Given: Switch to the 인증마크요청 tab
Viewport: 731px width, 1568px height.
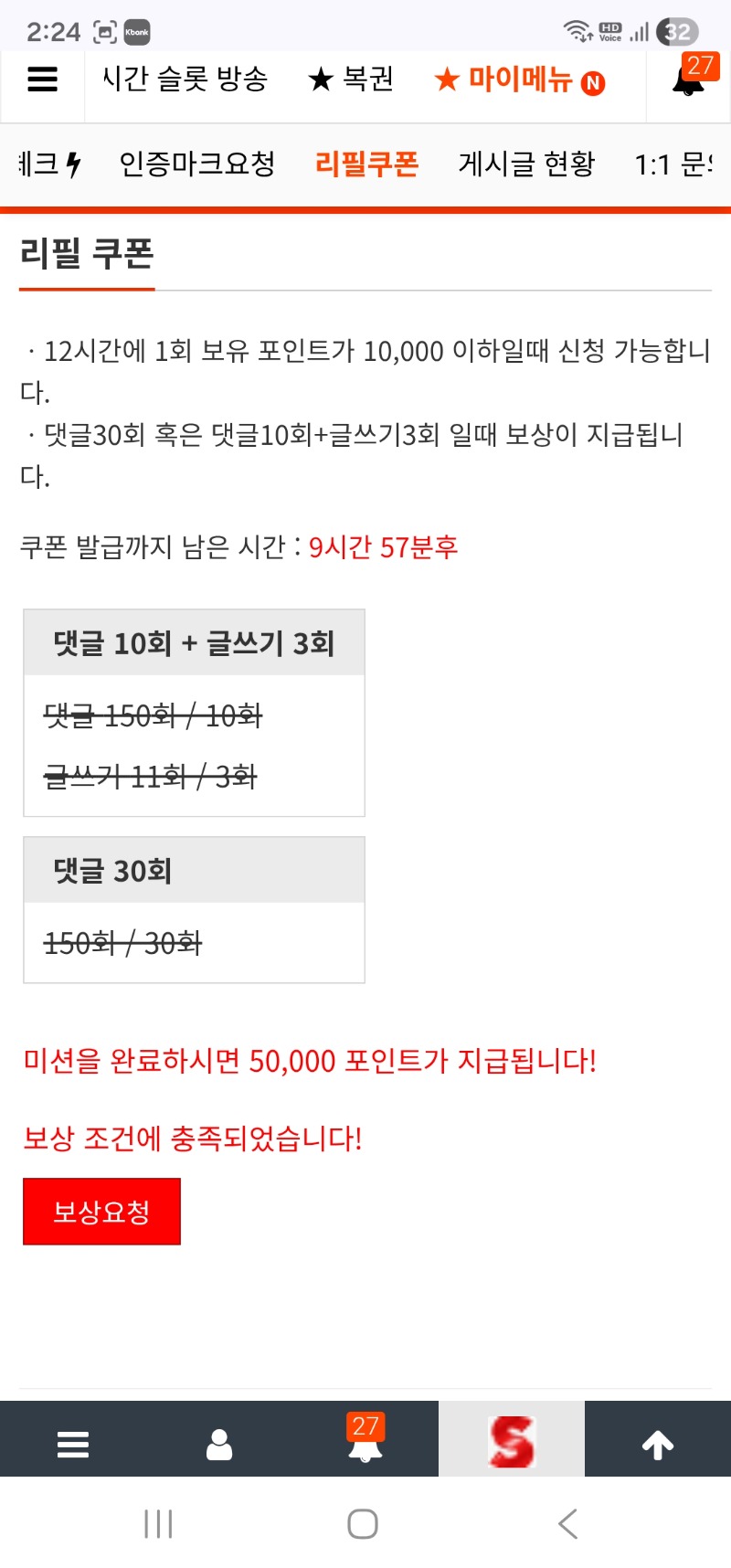Looking at the screenshot, I should 197,164.
